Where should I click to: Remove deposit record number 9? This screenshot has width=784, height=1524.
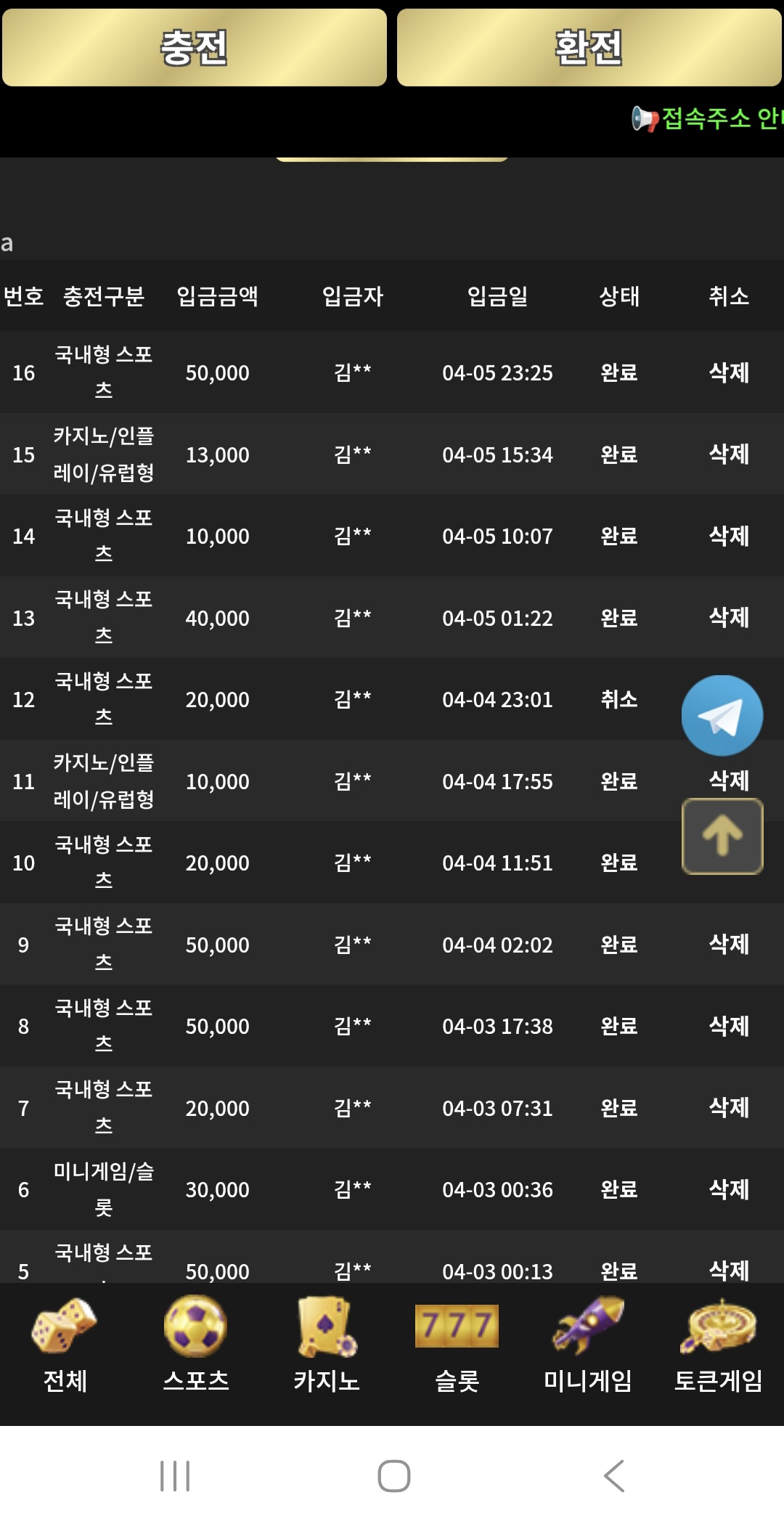pyautogui.click(x=728, y=945)
